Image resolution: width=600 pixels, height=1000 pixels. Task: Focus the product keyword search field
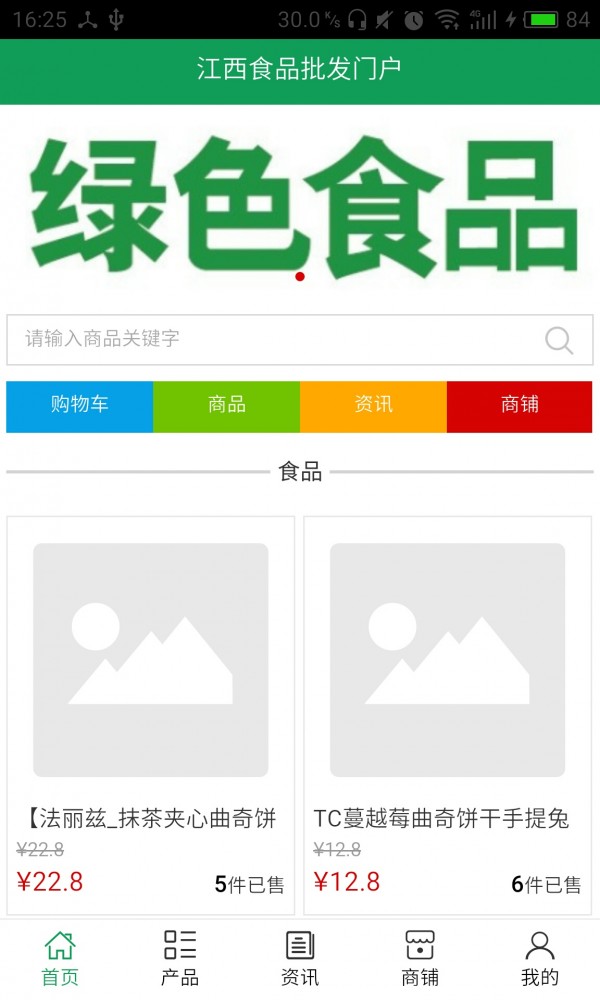pos(270,339)
